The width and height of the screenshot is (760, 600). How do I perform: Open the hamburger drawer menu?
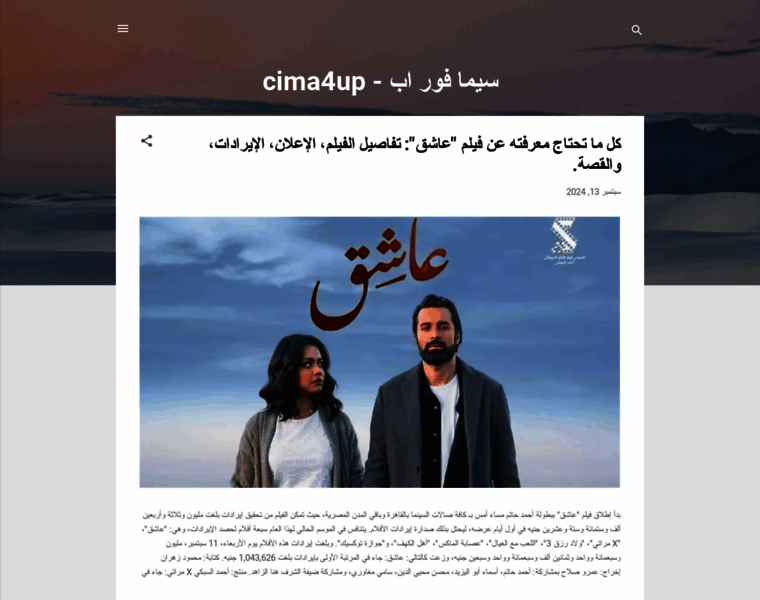123,29
